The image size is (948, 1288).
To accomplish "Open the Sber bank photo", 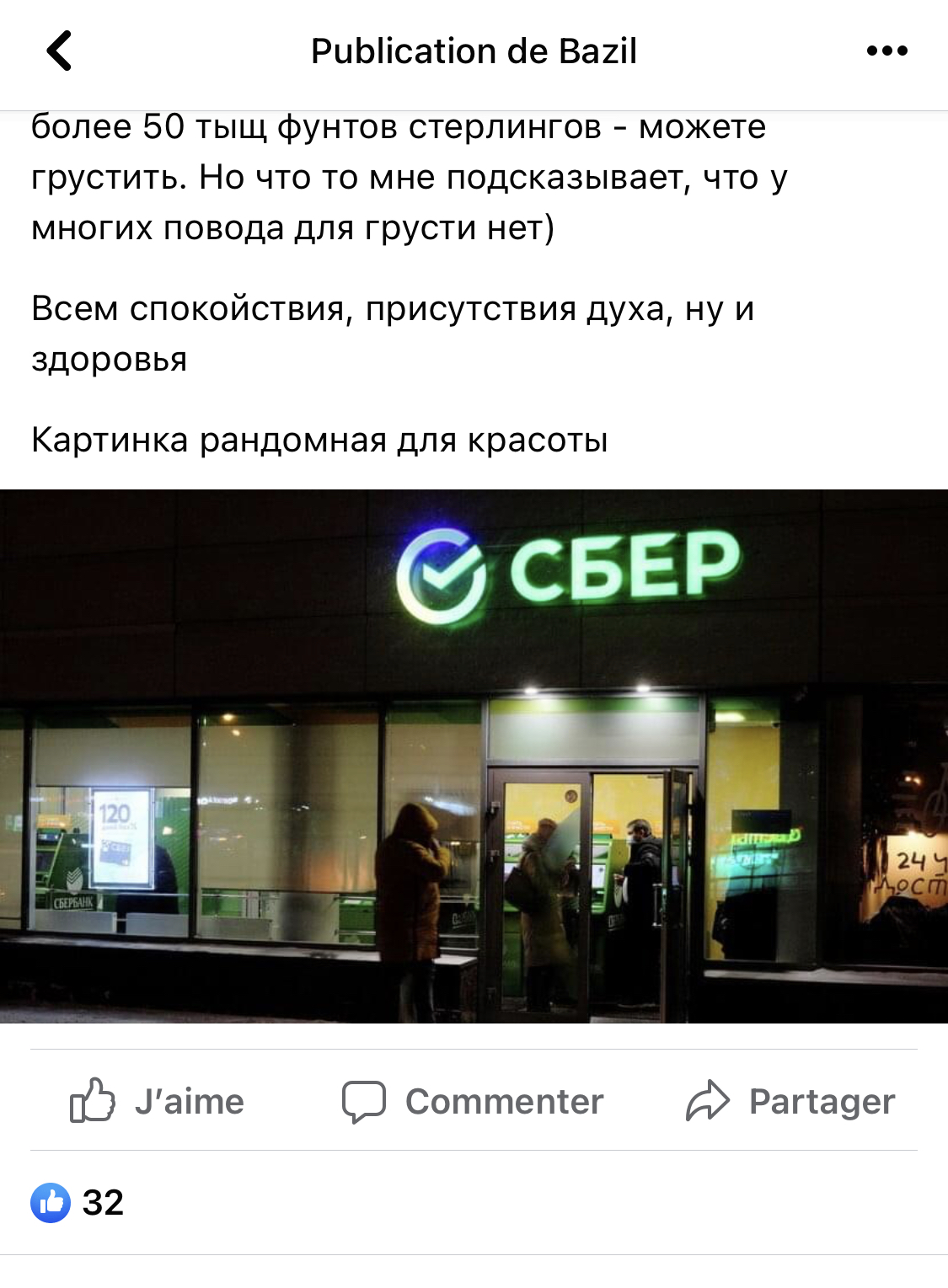I will point(474,756).
